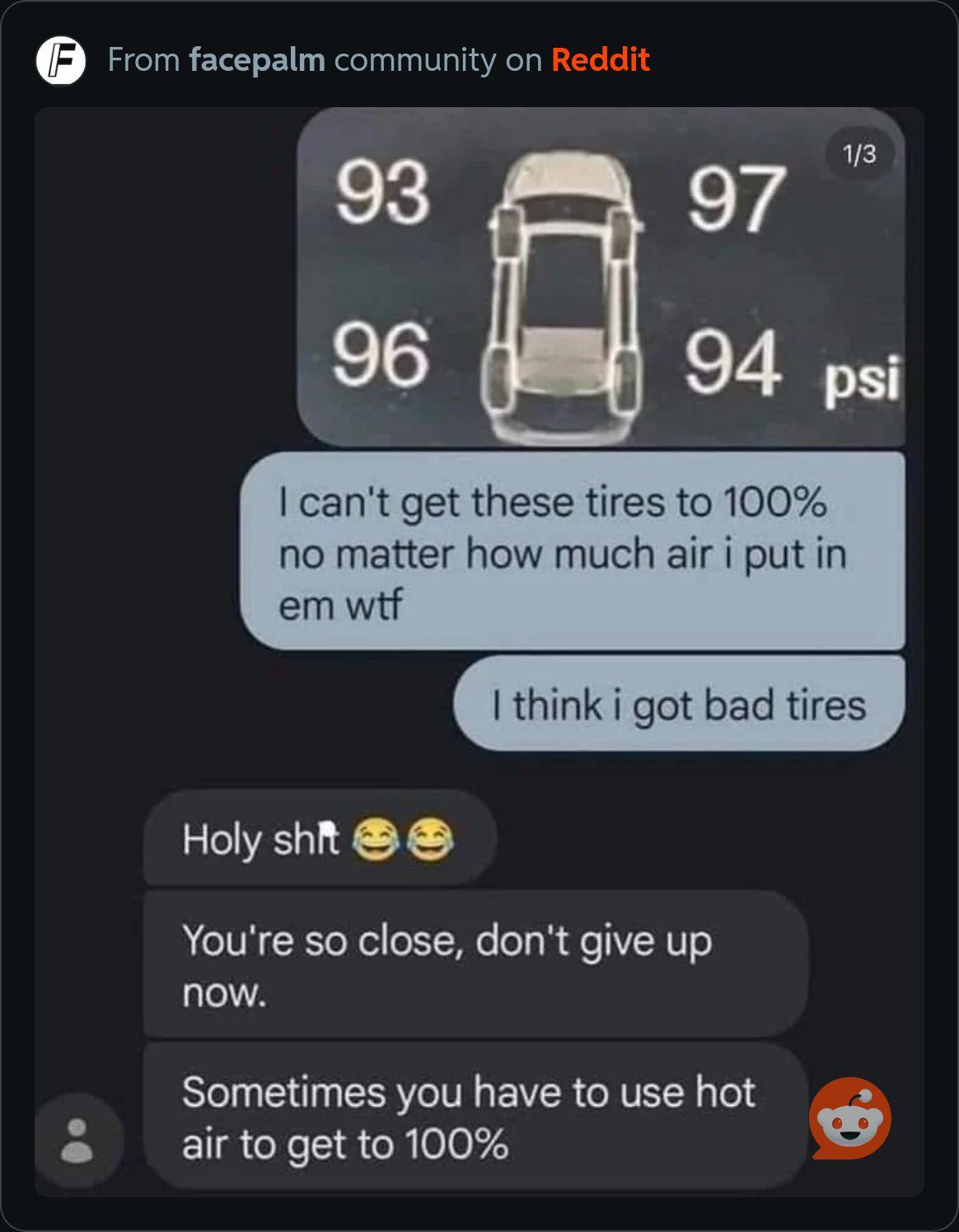Tap the facepalm community avatar icon

(61, 61)
